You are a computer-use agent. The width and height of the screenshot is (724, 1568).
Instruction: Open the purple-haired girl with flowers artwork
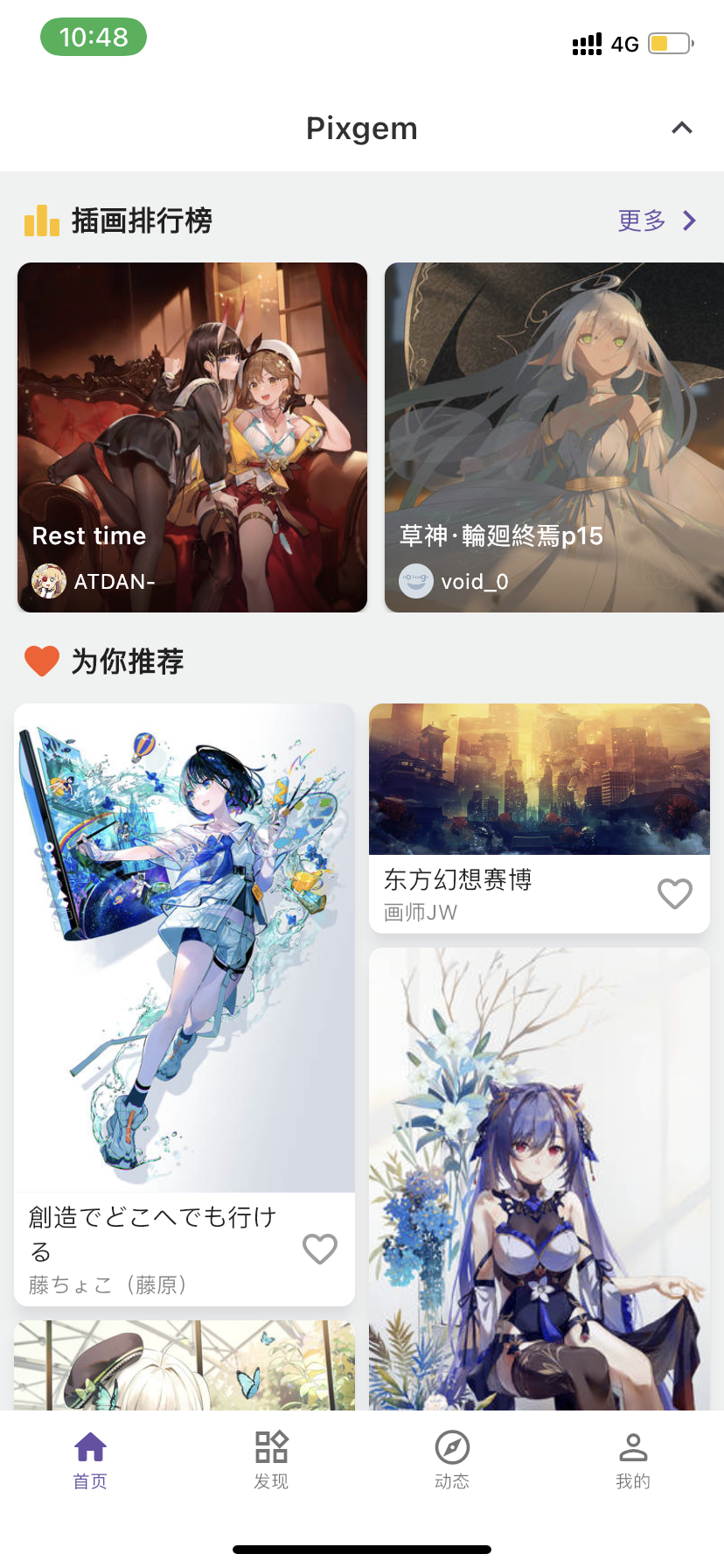(540, 1179)
